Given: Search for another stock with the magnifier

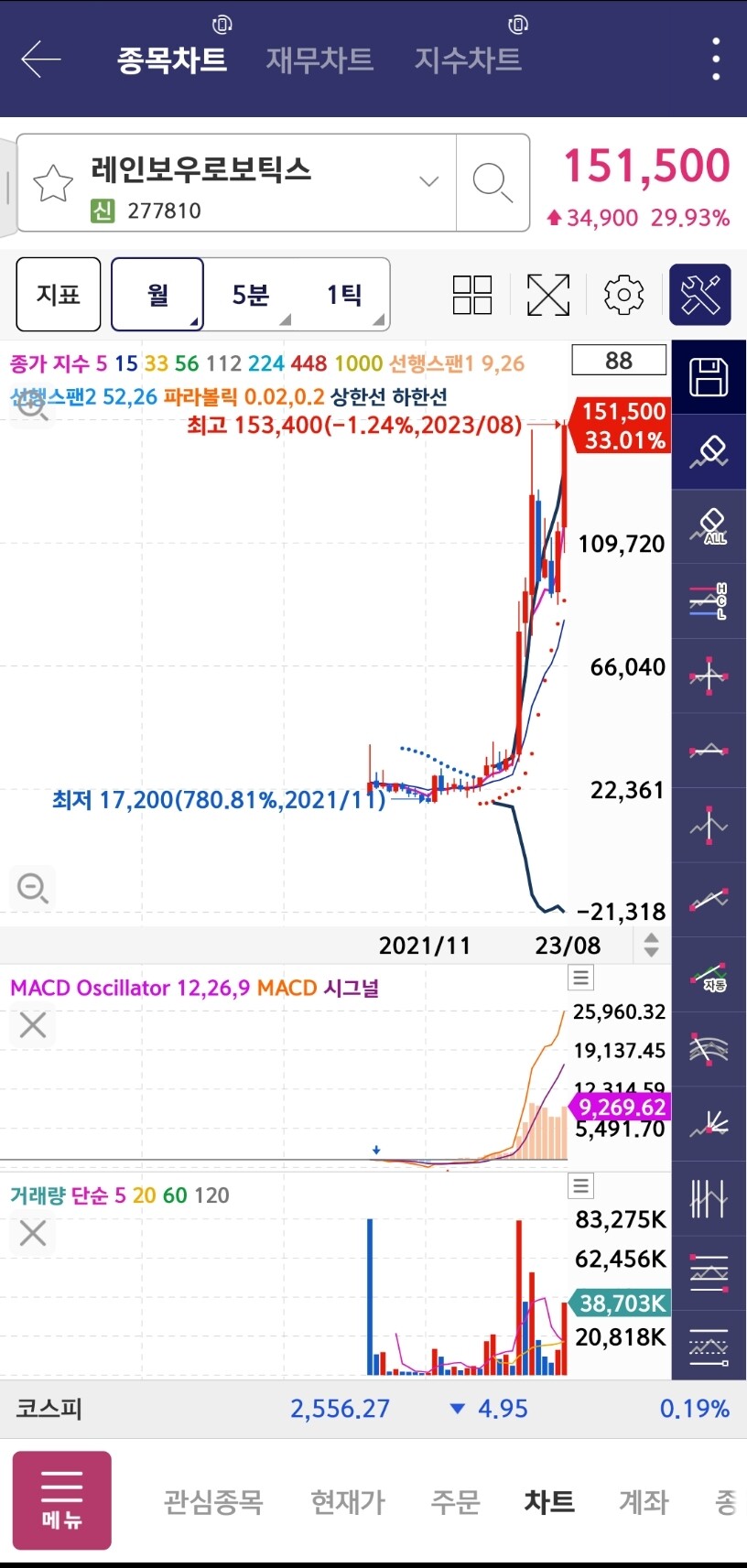Looking at the screenshot, I should click(493, 182).
